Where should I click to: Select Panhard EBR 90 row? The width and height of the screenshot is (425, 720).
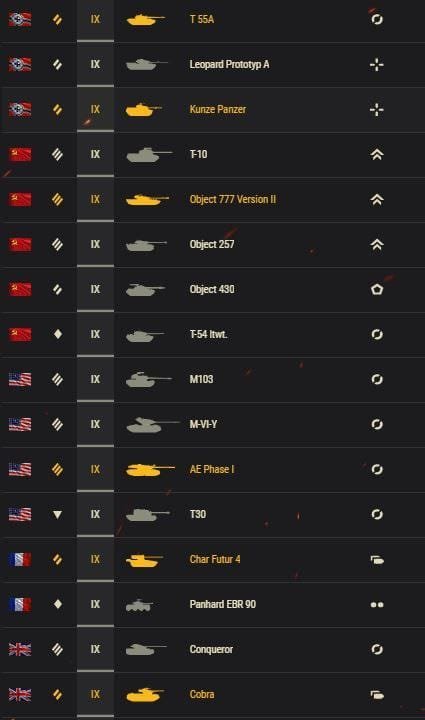click(212, 605)
